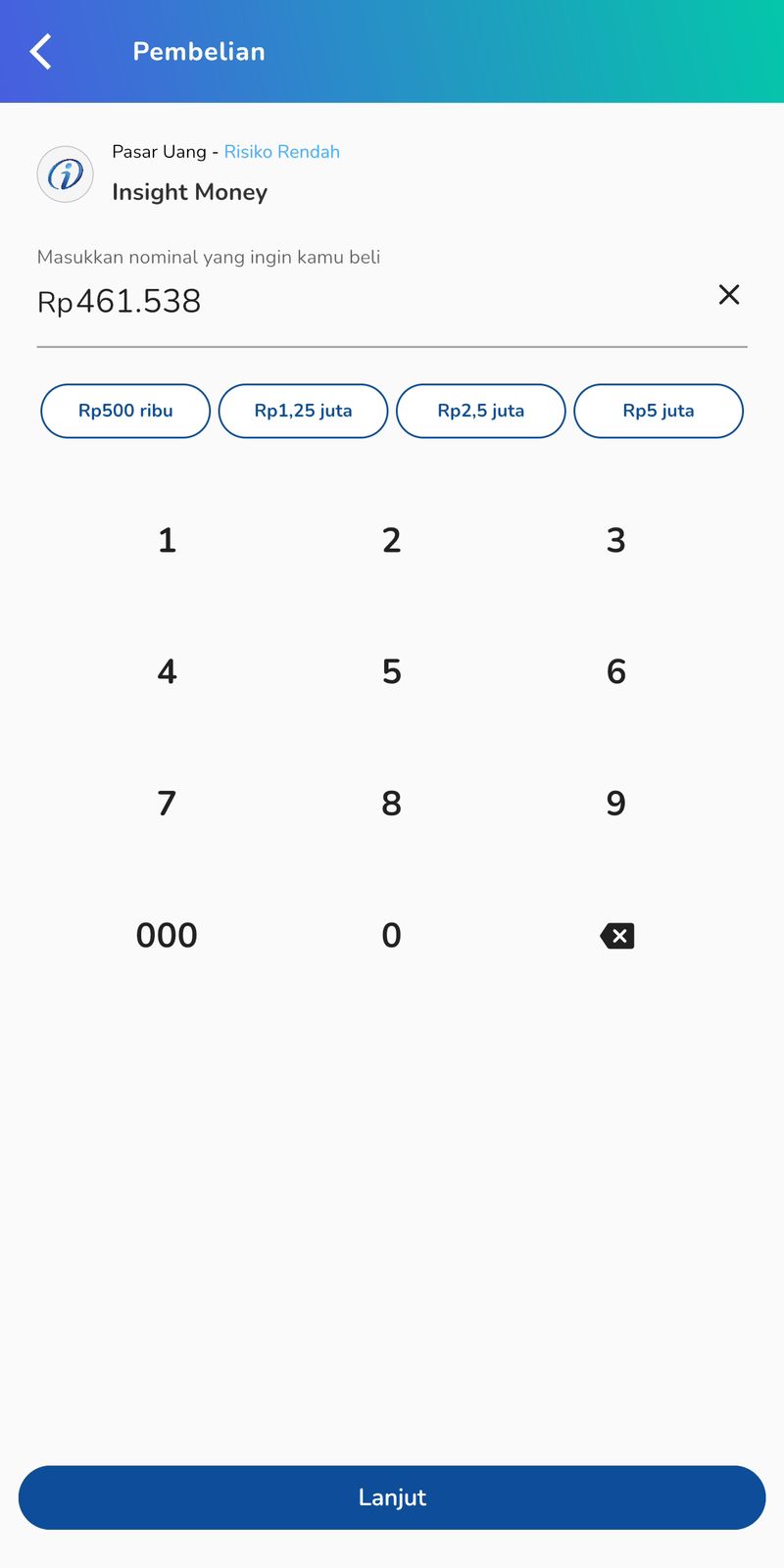This screenshot has height=1568, width=784.
Task: Select the Rp500 ribu chip
Action: 125,411
